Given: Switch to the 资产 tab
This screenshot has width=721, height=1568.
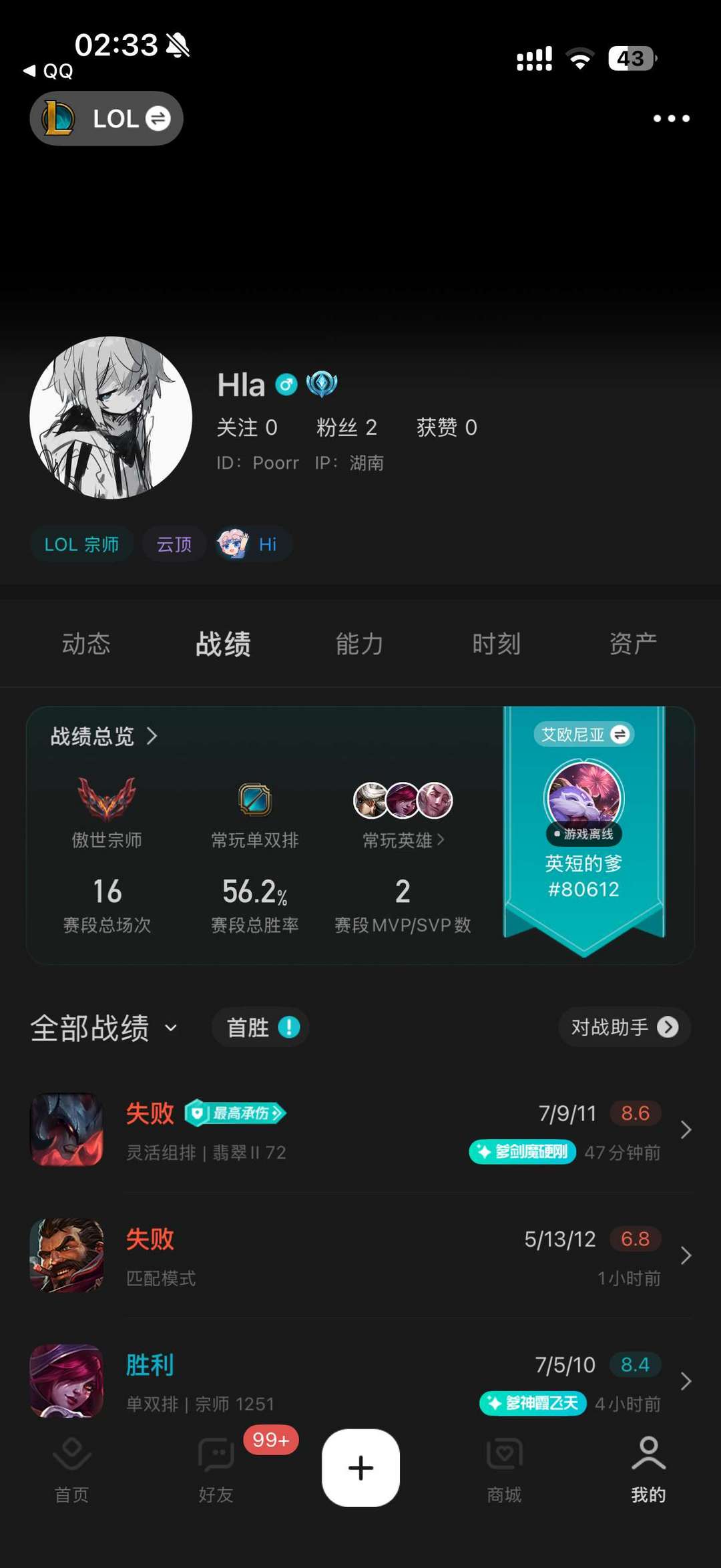Looking at the screenshot, I should click(633, 644).
